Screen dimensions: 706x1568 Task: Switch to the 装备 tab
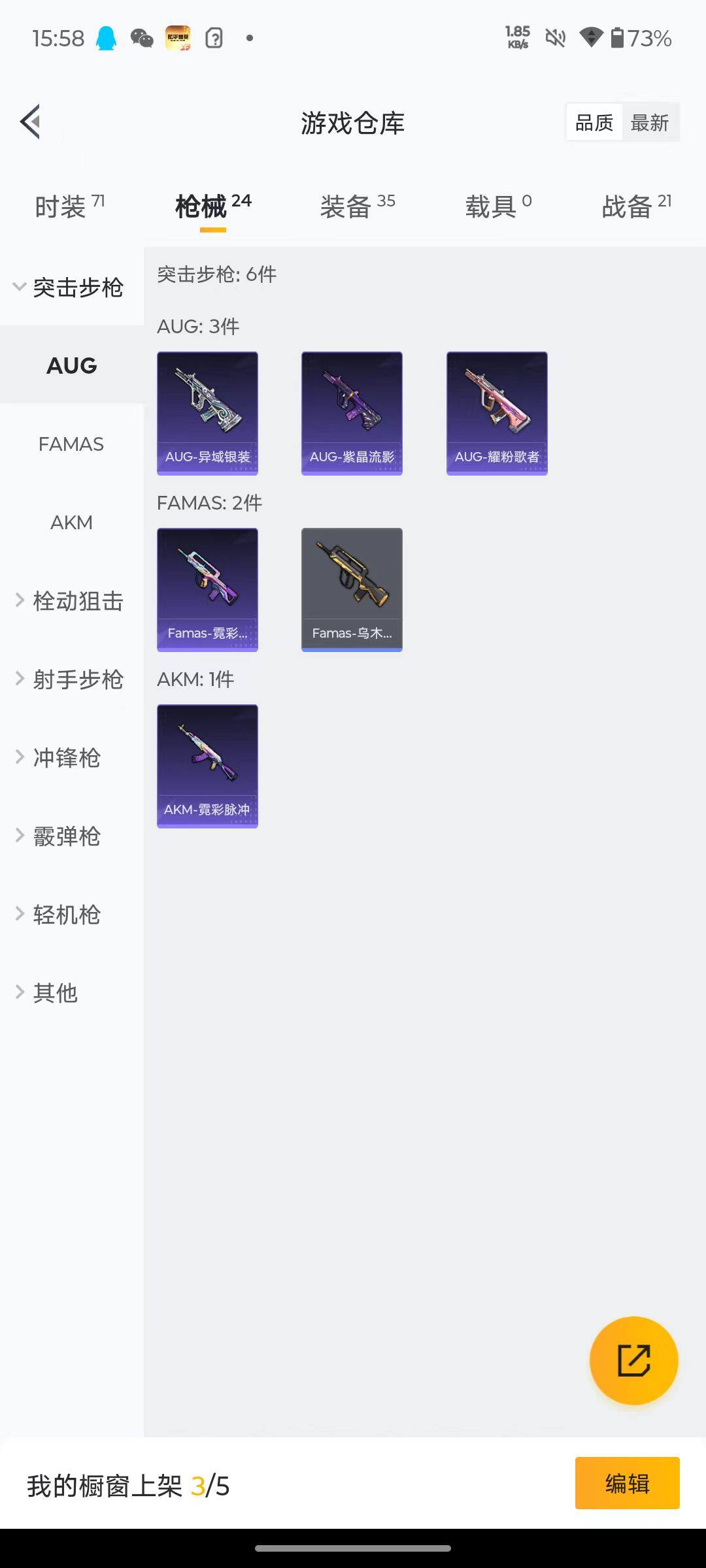(x=357, y=207)
